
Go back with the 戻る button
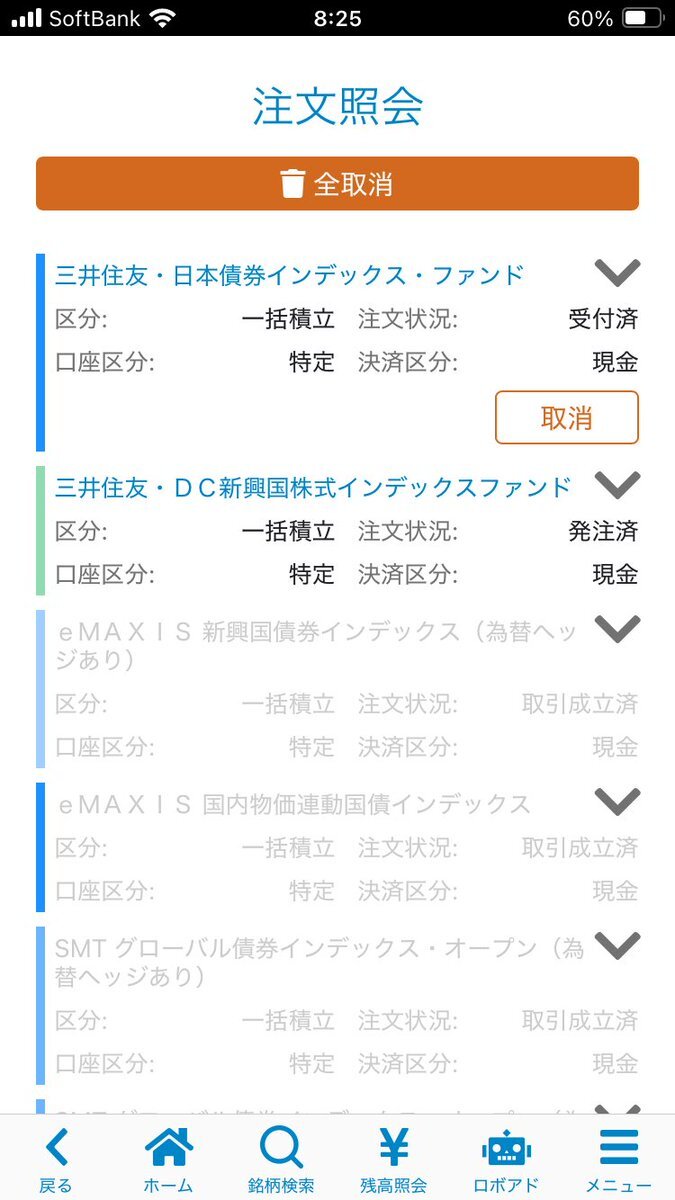coord(56,1160)
